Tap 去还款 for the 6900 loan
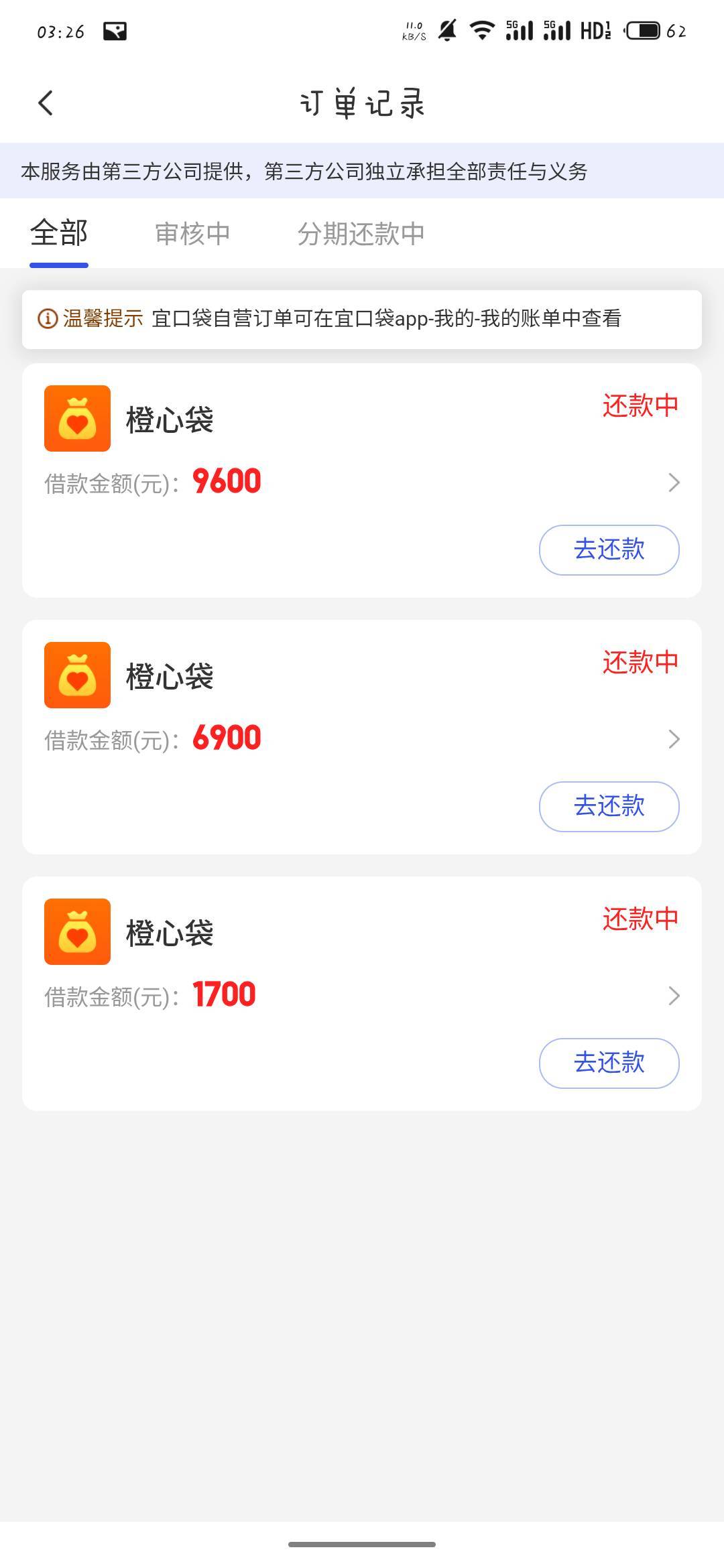The image size is (724, 1568). (609, 807)
